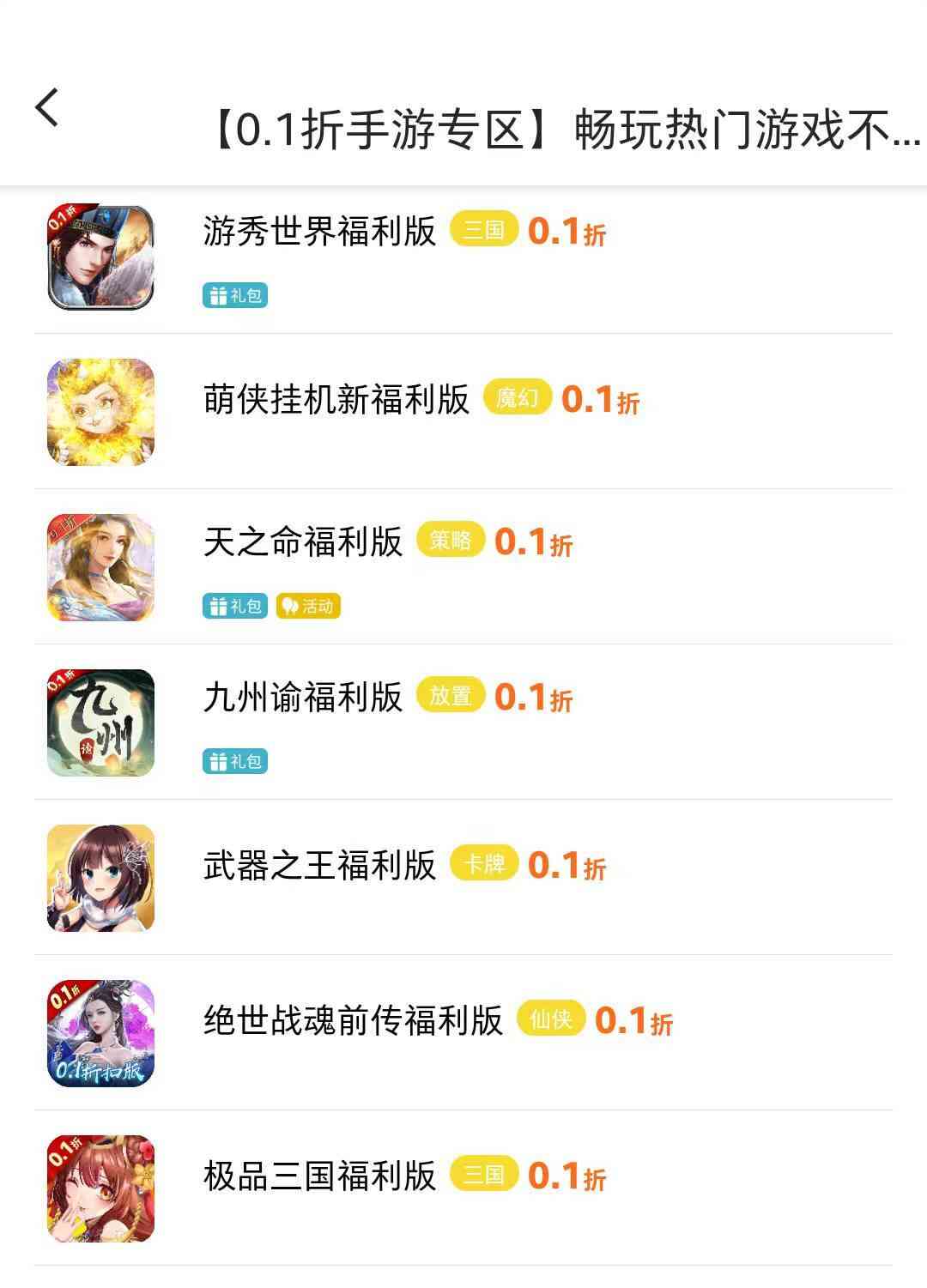This screenshot has height=1288, width=927.
Task: Select the 策略 tag beside 天之命福利版
Action: coord(452,541)
